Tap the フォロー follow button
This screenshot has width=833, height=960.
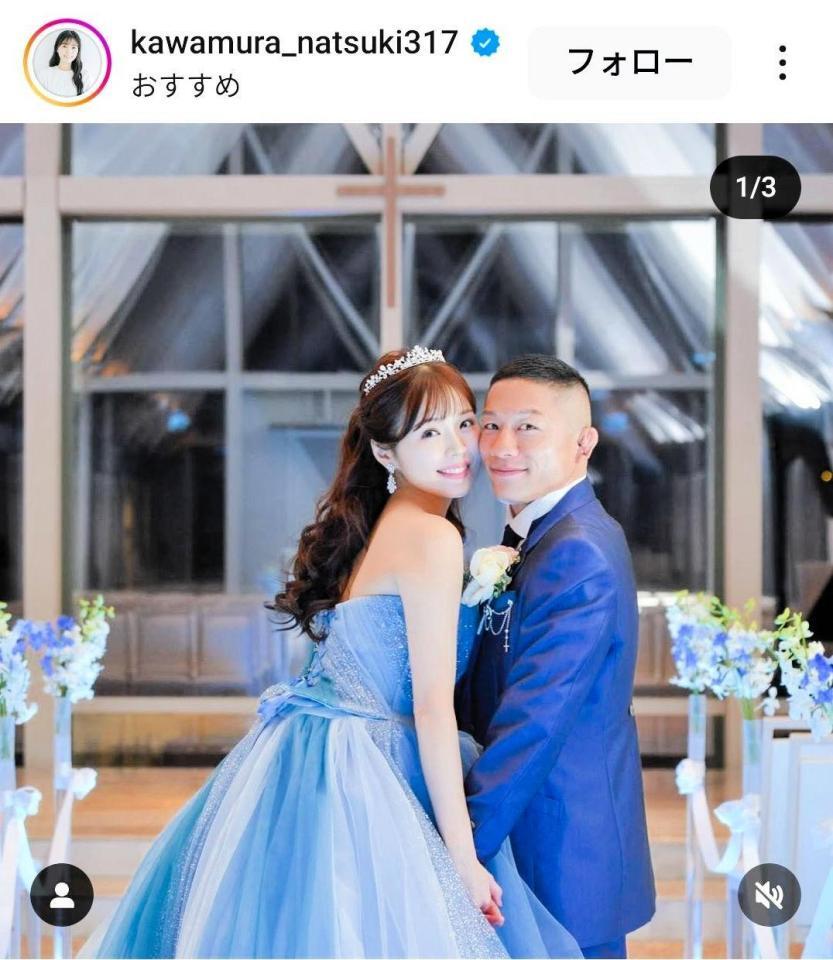(629, 62)
